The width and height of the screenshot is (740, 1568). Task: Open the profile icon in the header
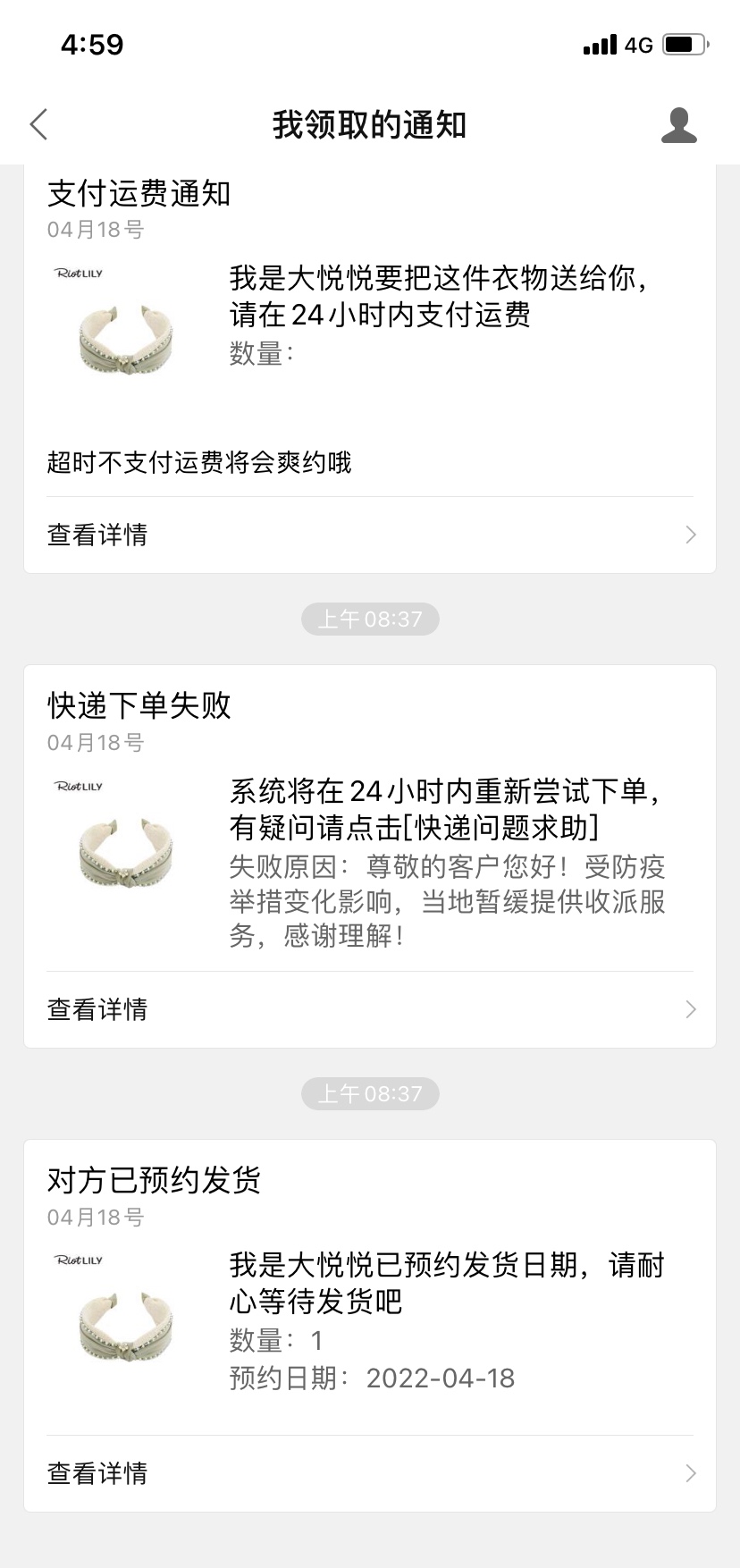[678, 125]
